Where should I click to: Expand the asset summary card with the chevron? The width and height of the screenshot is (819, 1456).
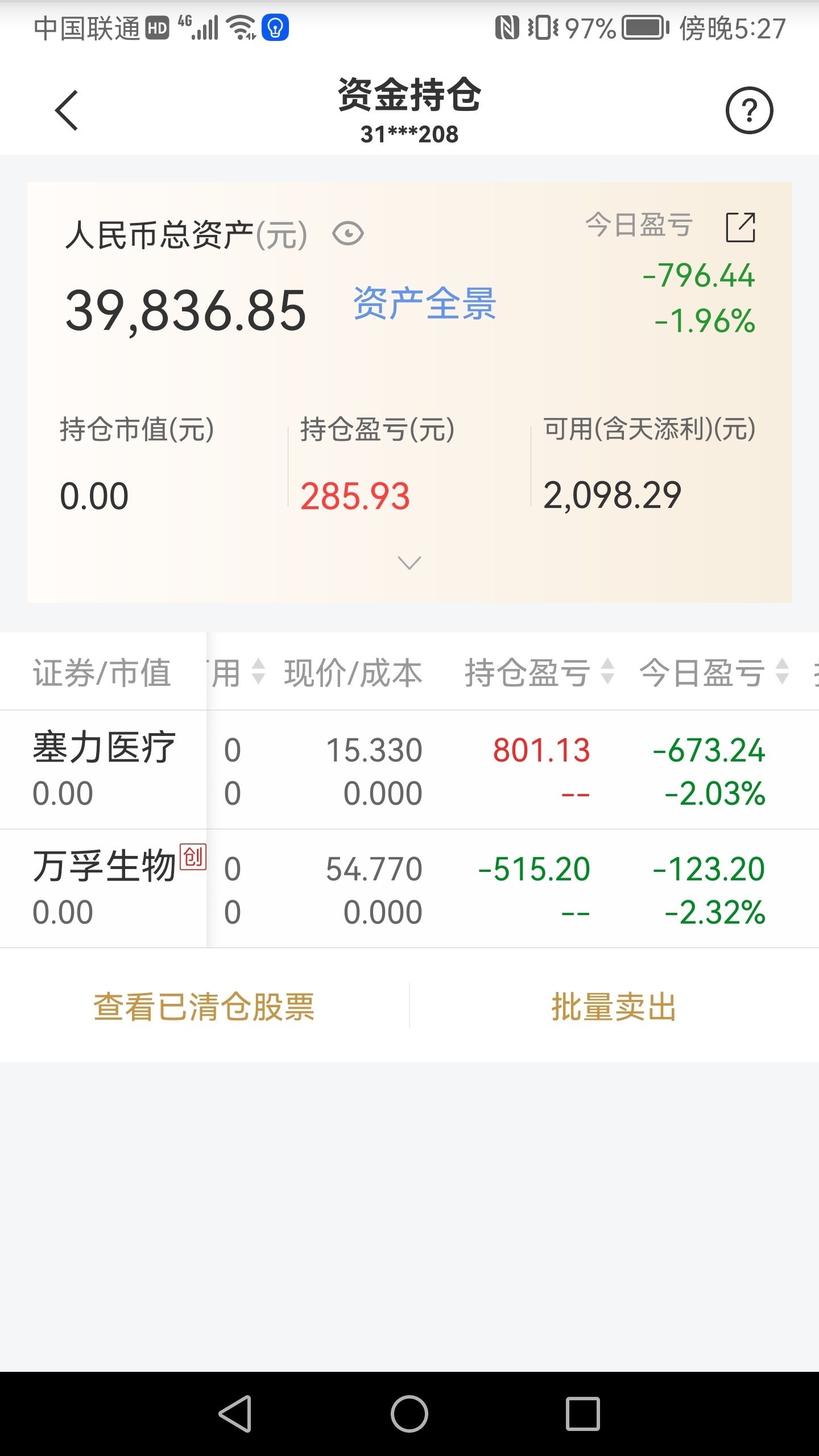coord(409,563)
